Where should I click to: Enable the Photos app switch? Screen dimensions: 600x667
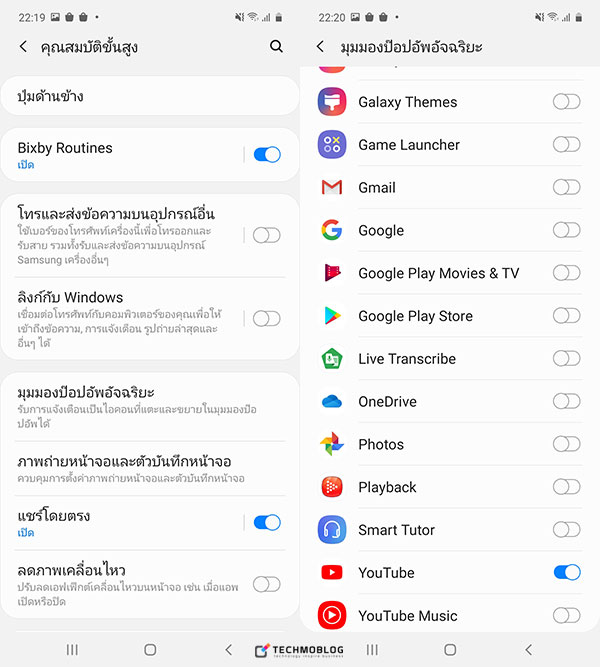(566, 444)
